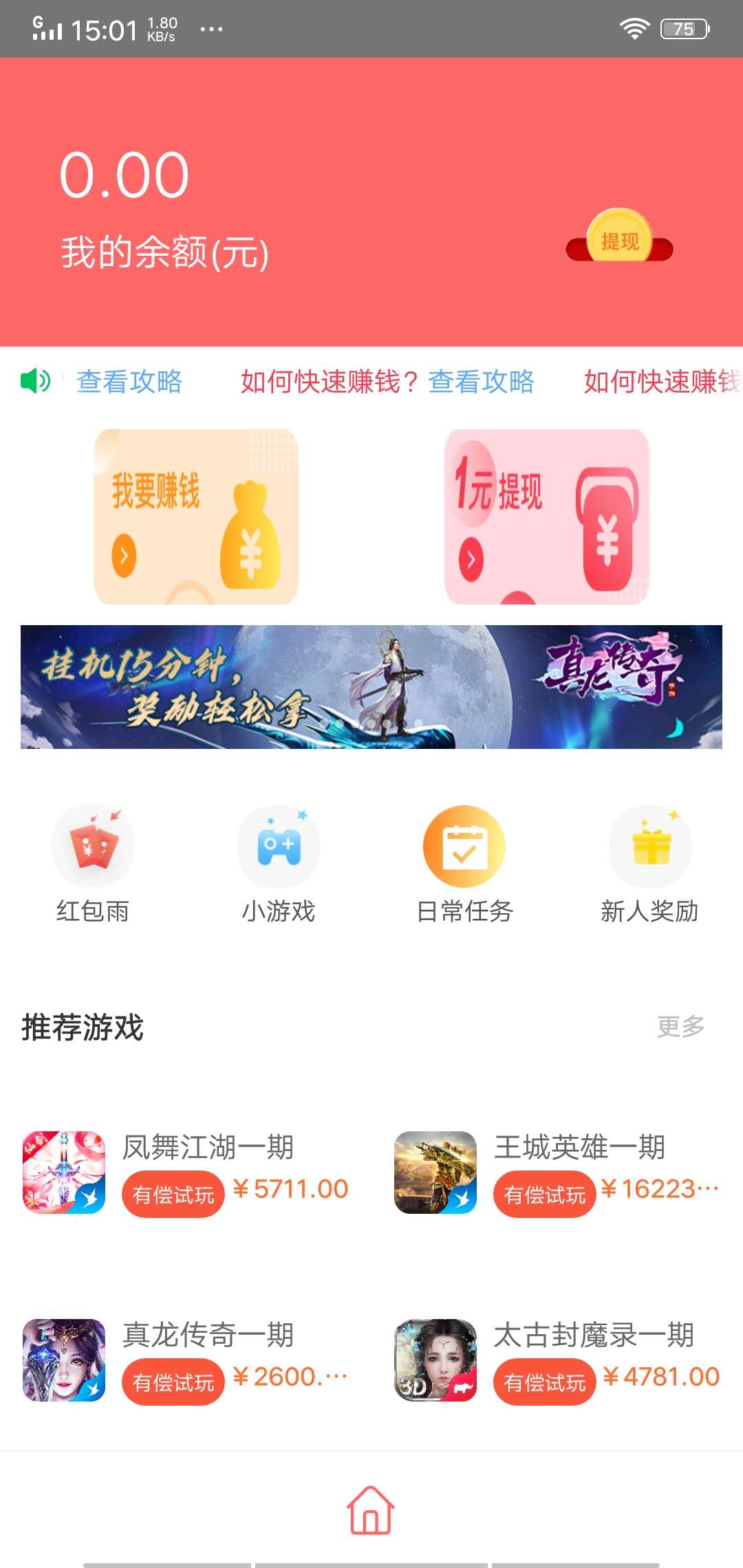Expand the 1元提现 card via arrow chevron
Viewport: 743px width, 1568px height.
[x=471, y=558]
